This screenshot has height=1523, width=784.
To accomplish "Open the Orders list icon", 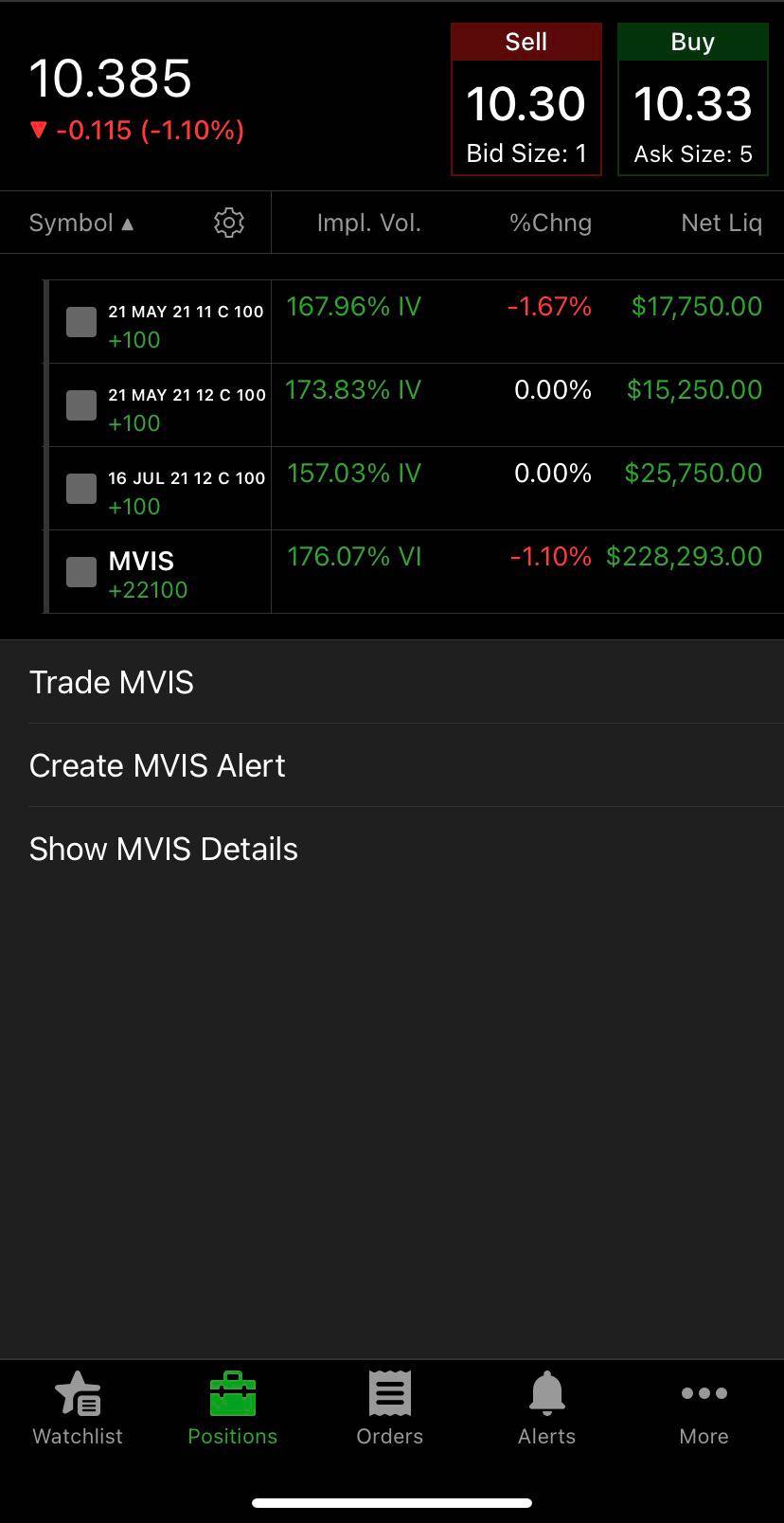I will (x=389, y=1392).
